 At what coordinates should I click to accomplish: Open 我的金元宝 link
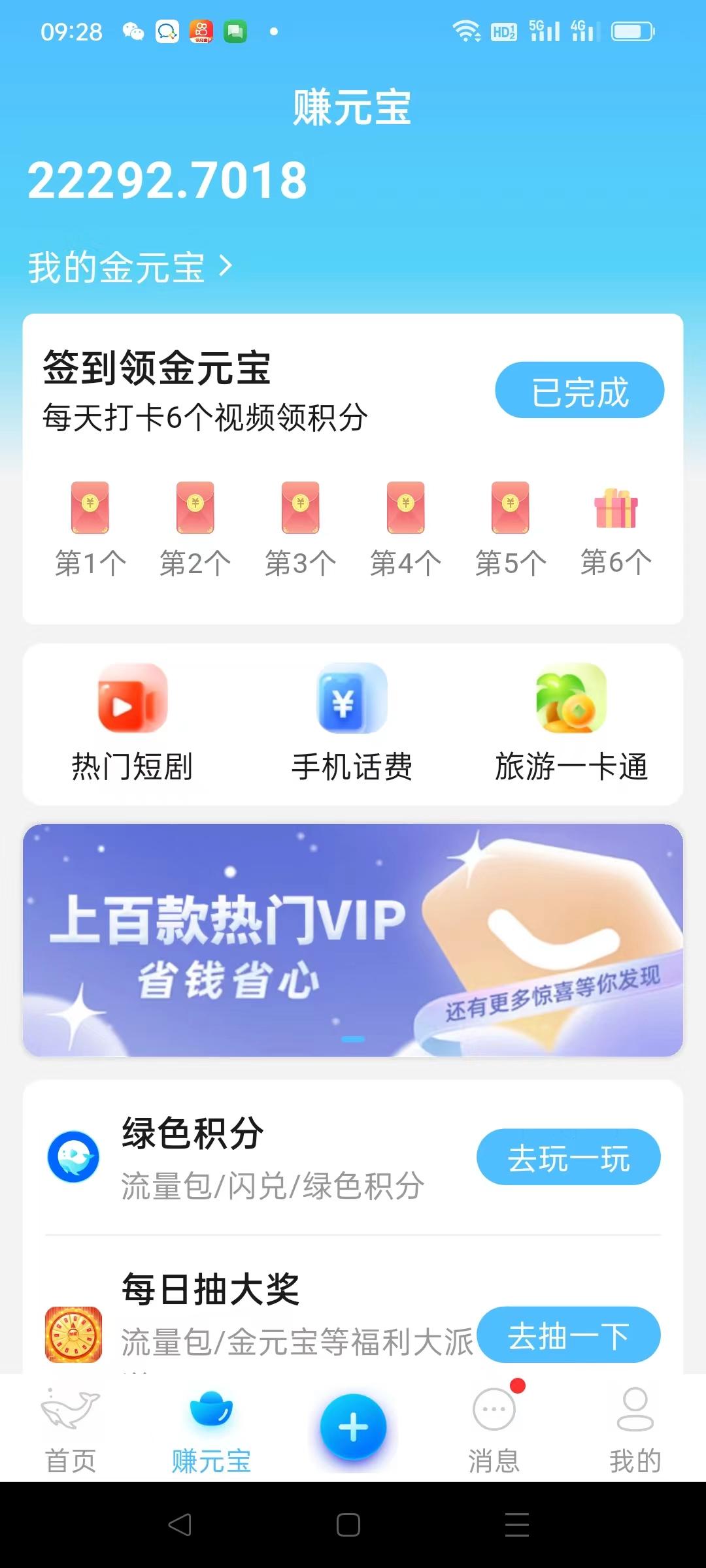click(x=129, y=267)
